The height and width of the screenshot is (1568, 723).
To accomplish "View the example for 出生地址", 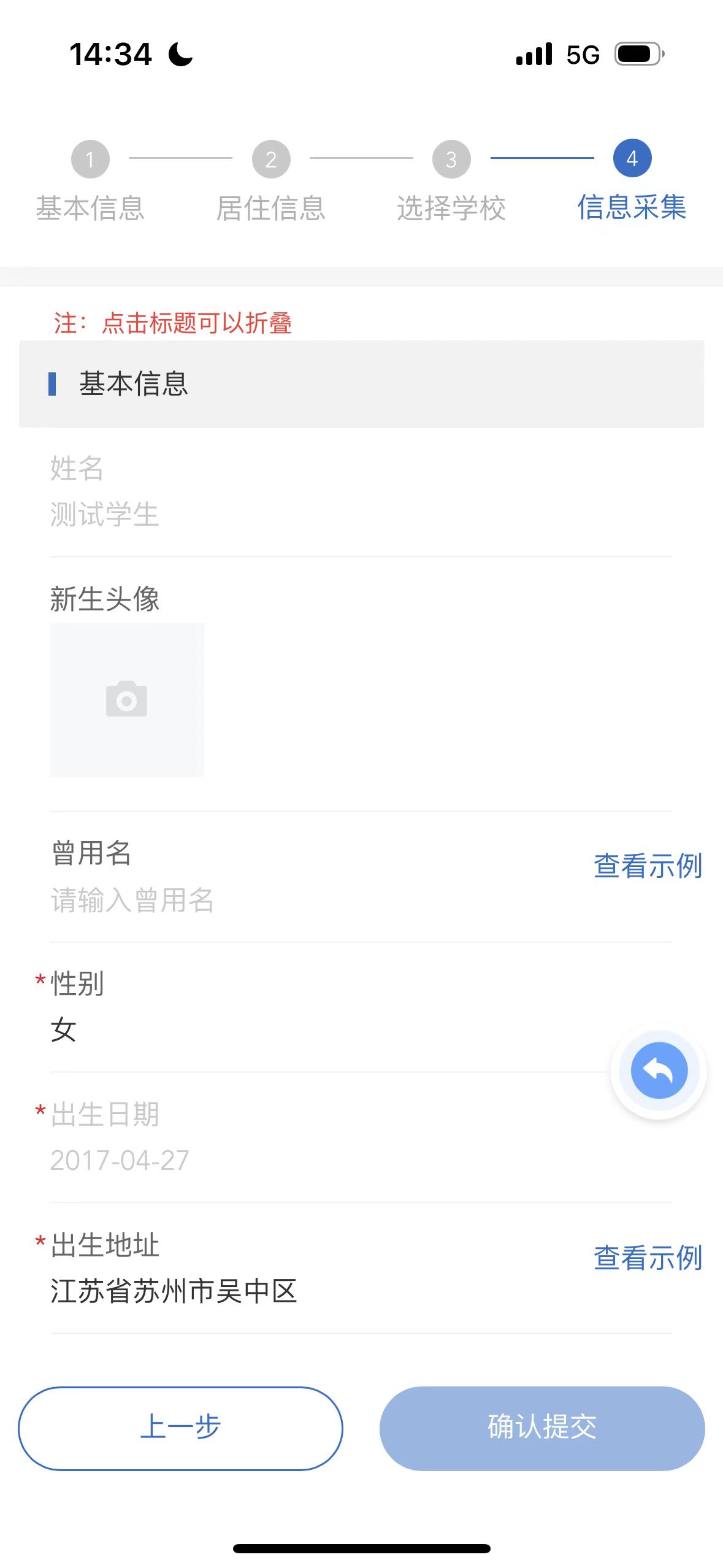I will [x=647, y=1258].
